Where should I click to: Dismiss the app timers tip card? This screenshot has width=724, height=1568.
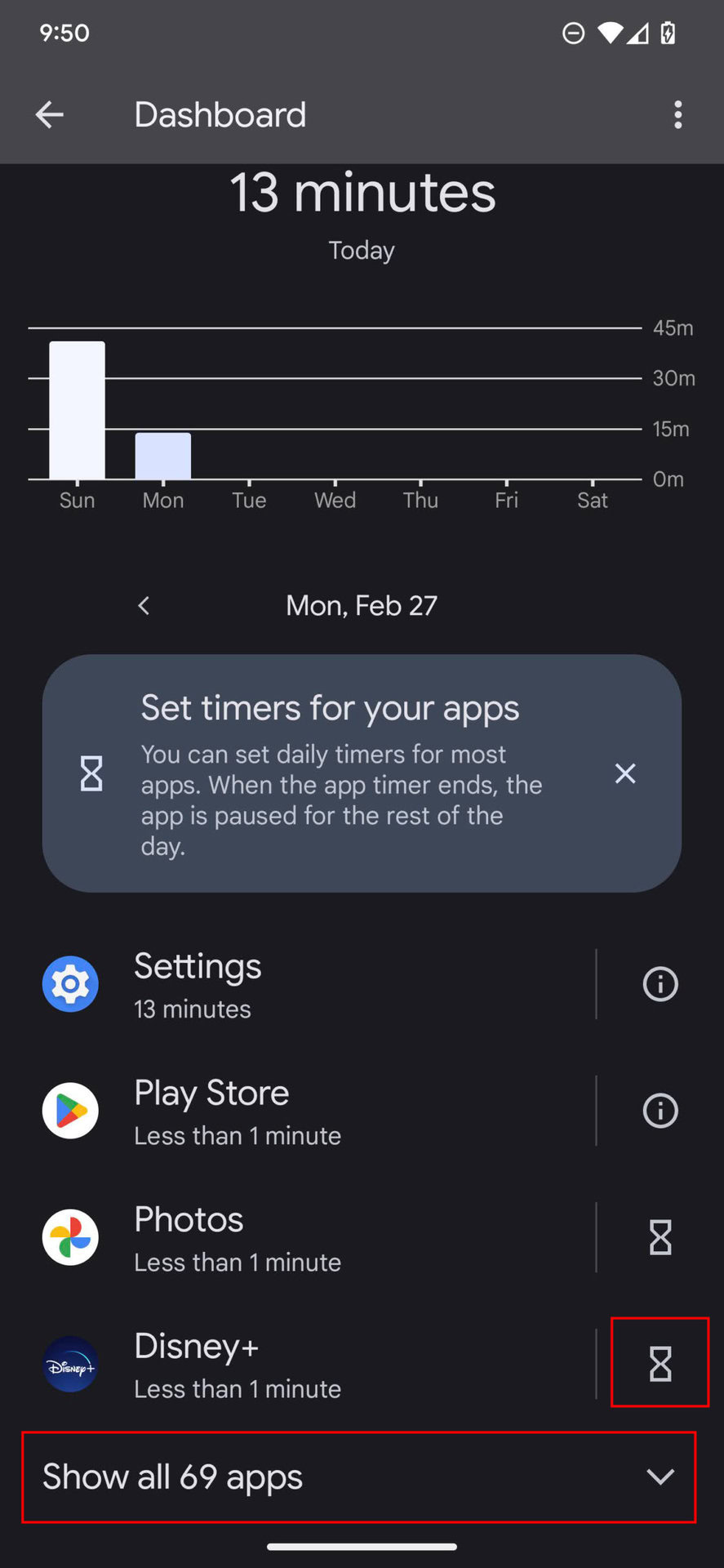pyautogui.click(x=625, y=773)
